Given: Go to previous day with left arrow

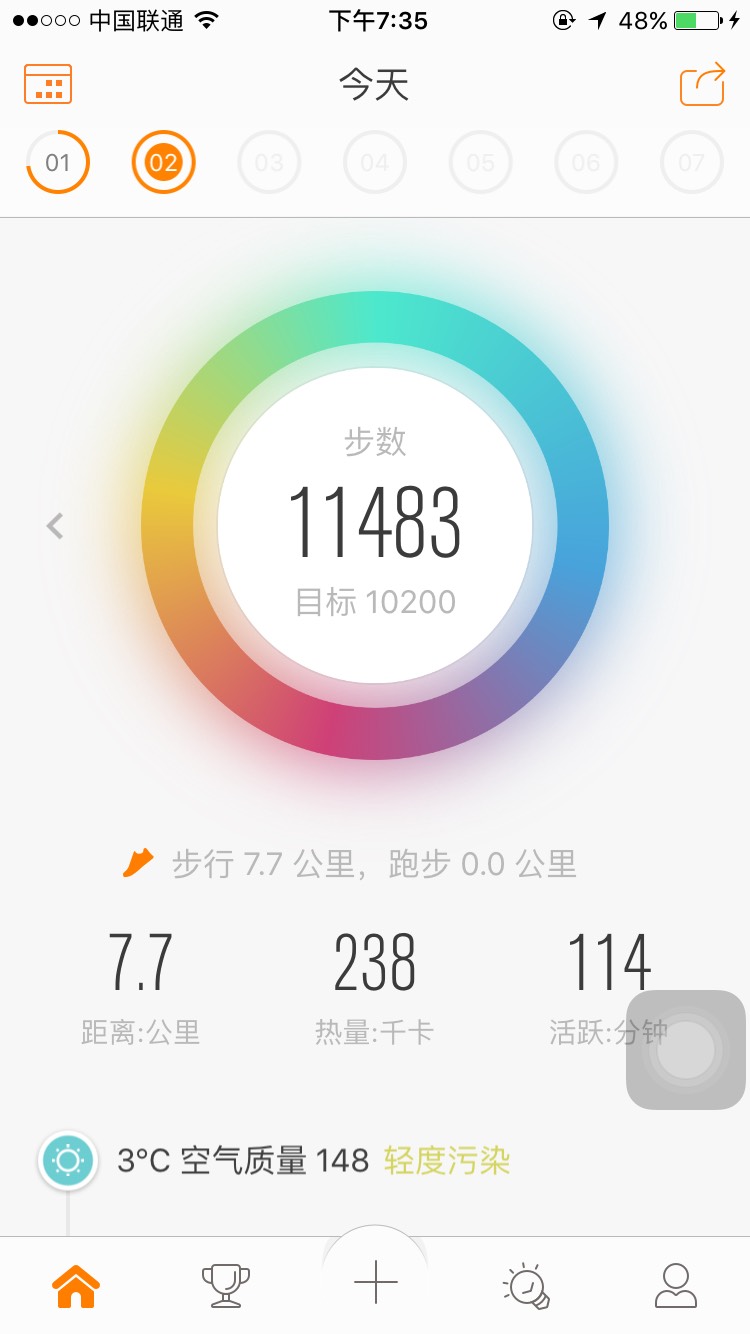Looking at the screenshot, I should pyautogui.click(x=55, y=526).
